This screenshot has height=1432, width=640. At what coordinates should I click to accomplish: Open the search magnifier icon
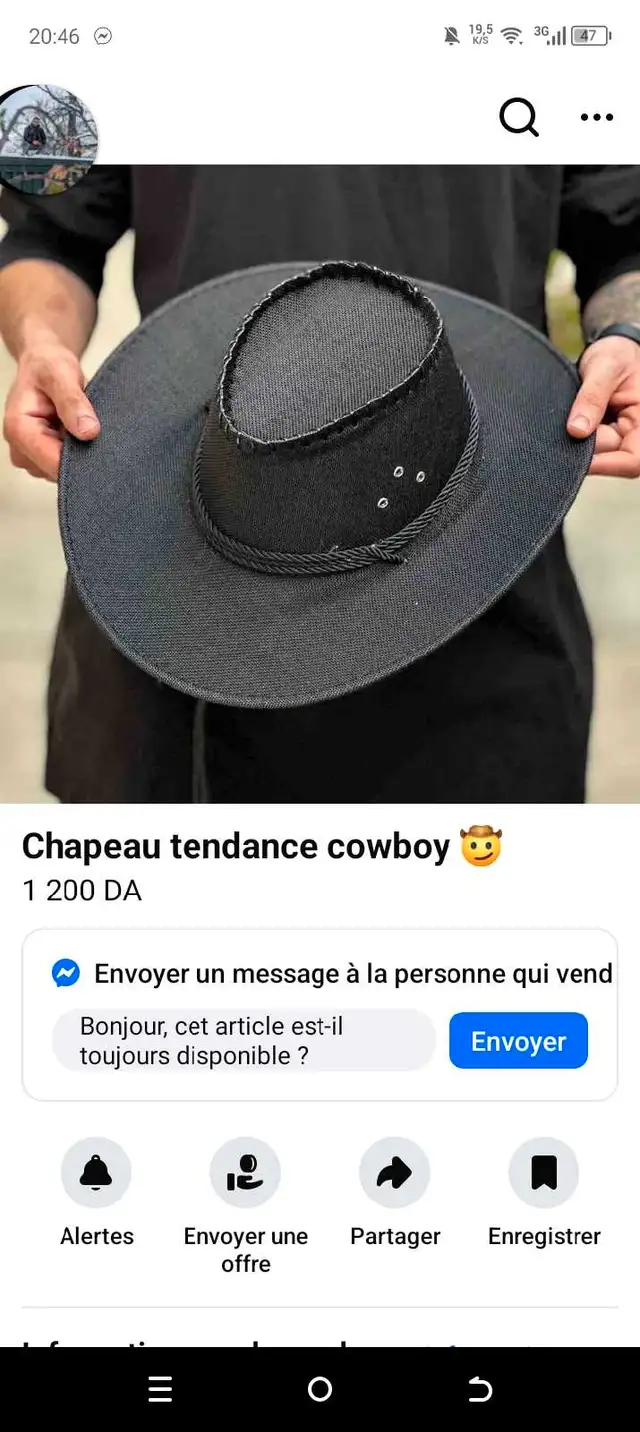coord(519,118)
